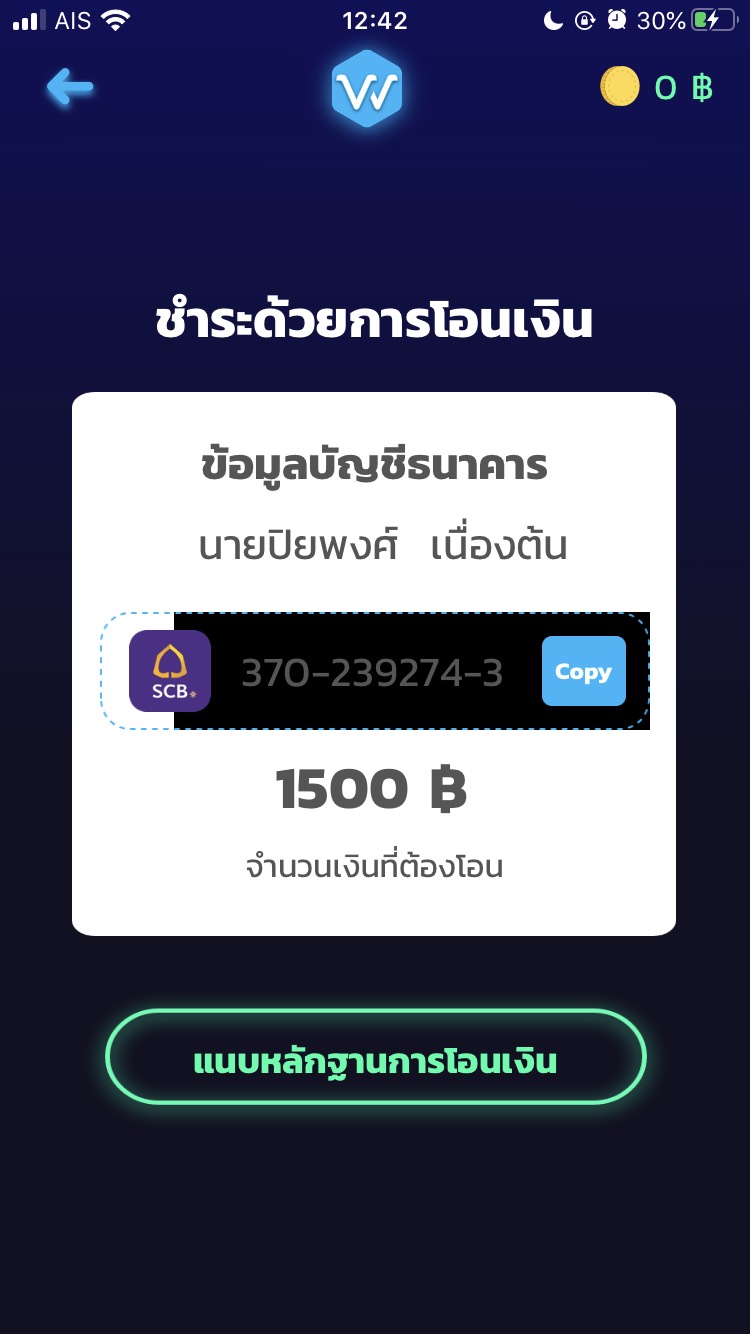
Task: Tap แนบหลักฐานการโอนเงิน to attach transfer proof
Action: tap(375, 1058)
